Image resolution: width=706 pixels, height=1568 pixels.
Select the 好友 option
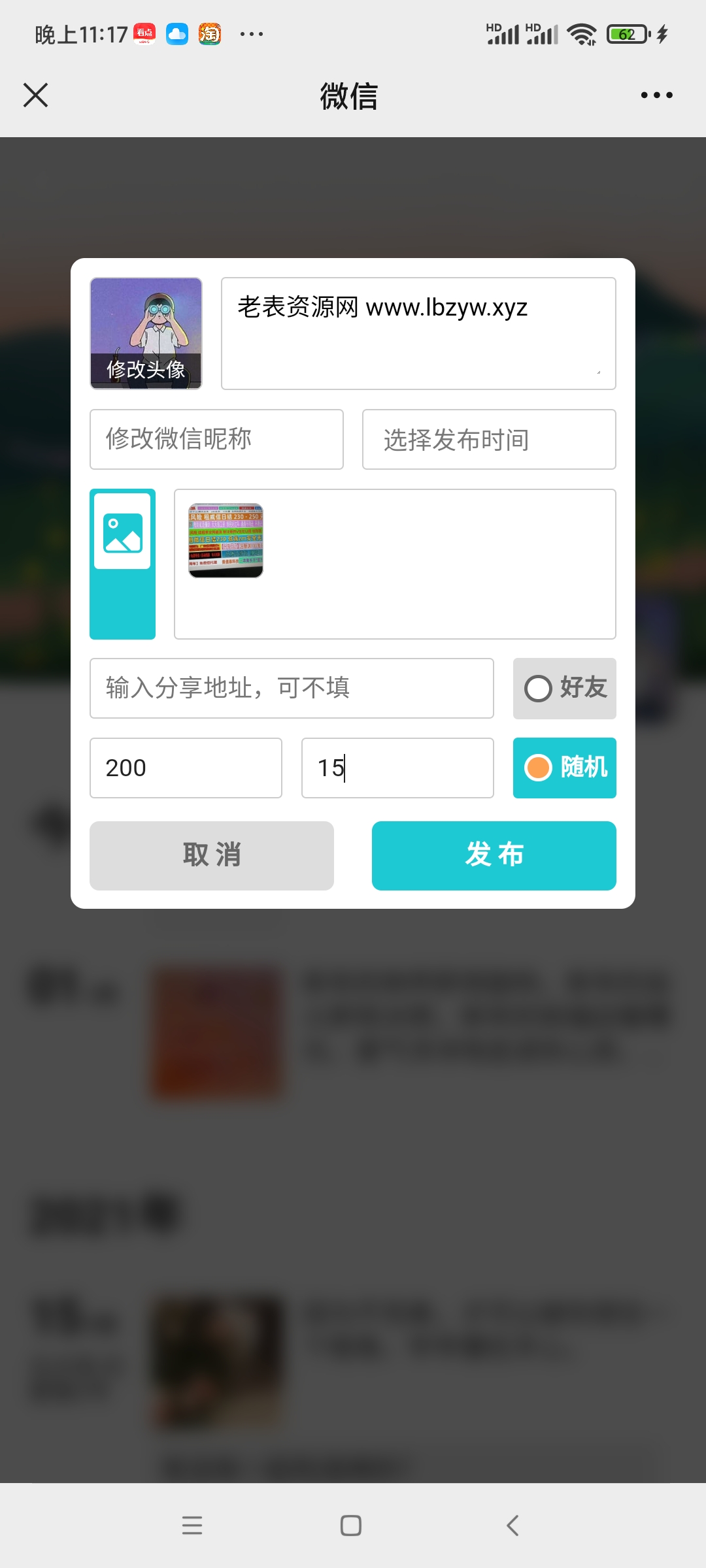coord(565,689)
